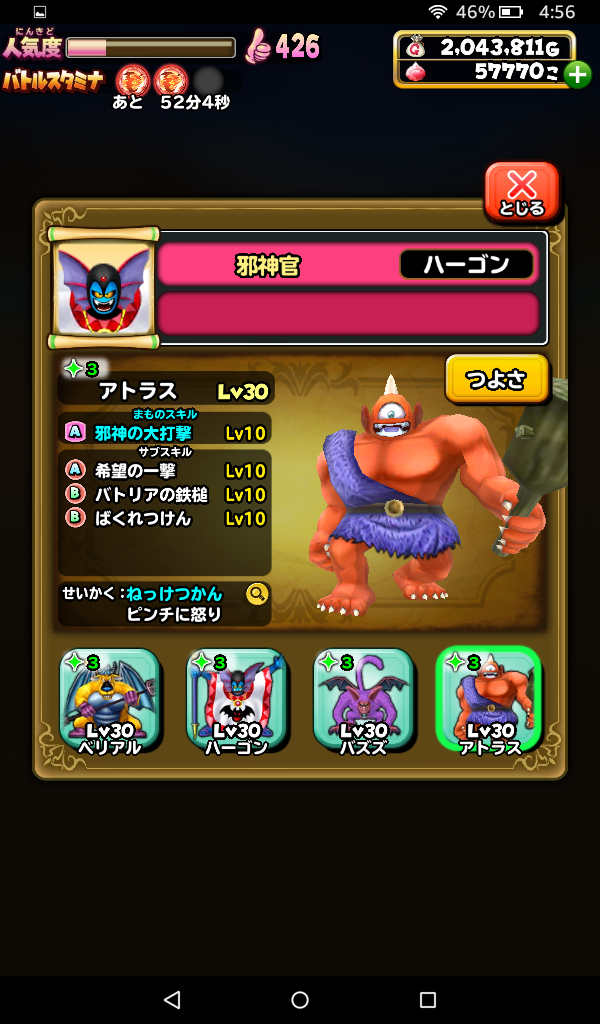This screenshot has height=1024, width=600.
Task: Select the ハーゴン monster card
Action: [x=236, y=700]
